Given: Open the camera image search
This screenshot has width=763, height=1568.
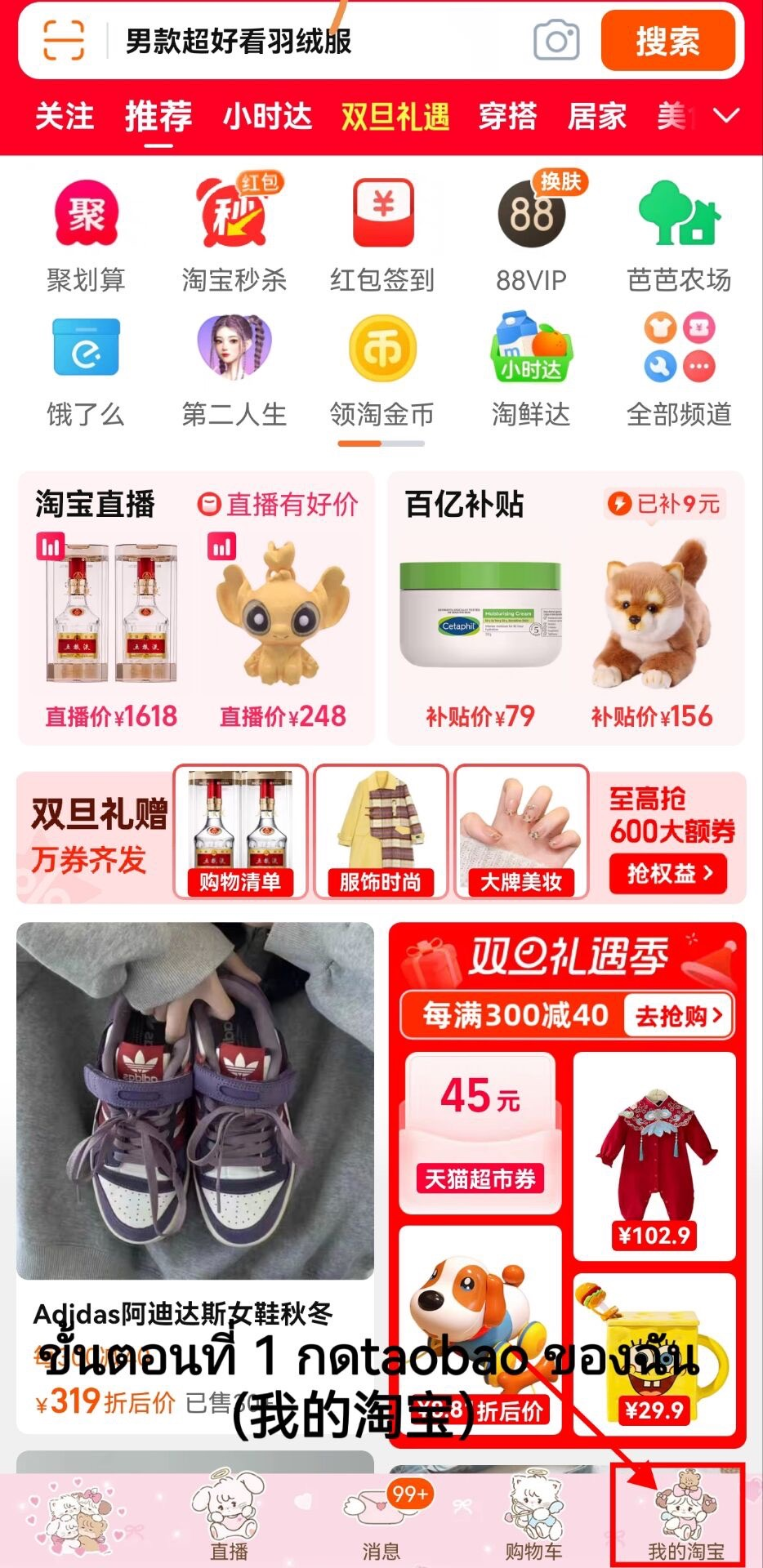Looking at the screenshot, I should pyautogui.click(x=556, y=40).
